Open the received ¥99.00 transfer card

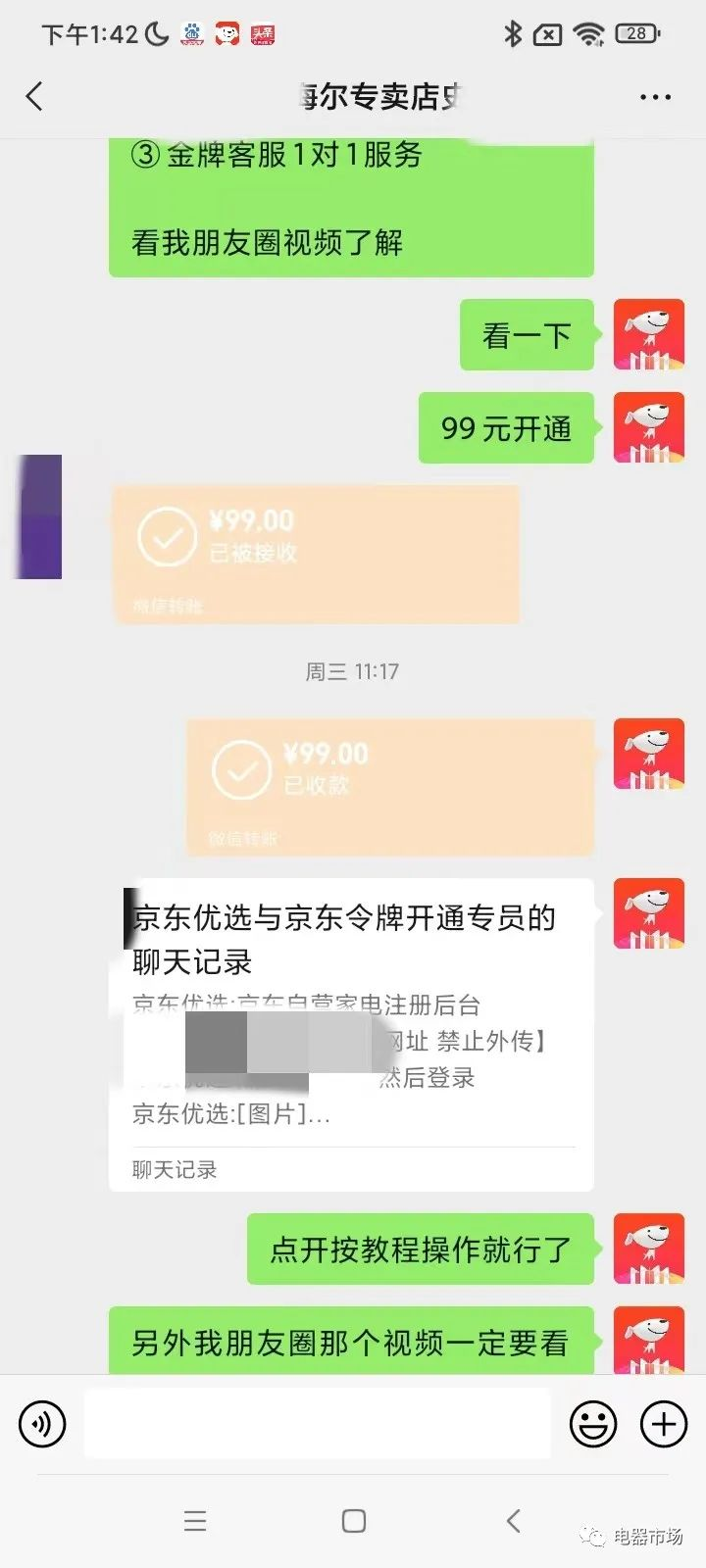pos(315,554)
